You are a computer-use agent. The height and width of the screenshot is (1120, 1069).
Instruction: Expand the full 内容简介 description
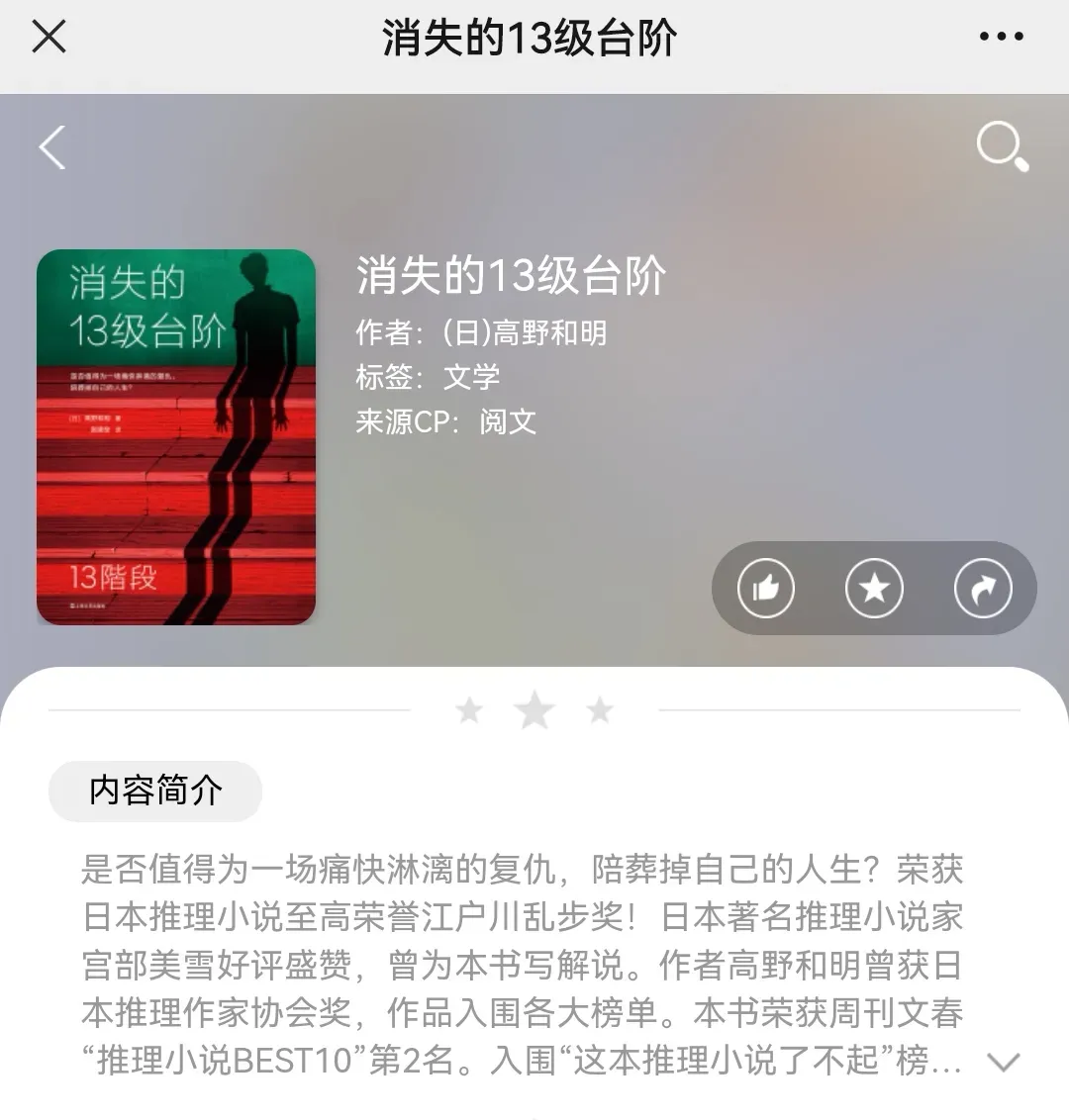point(1004,1063)
